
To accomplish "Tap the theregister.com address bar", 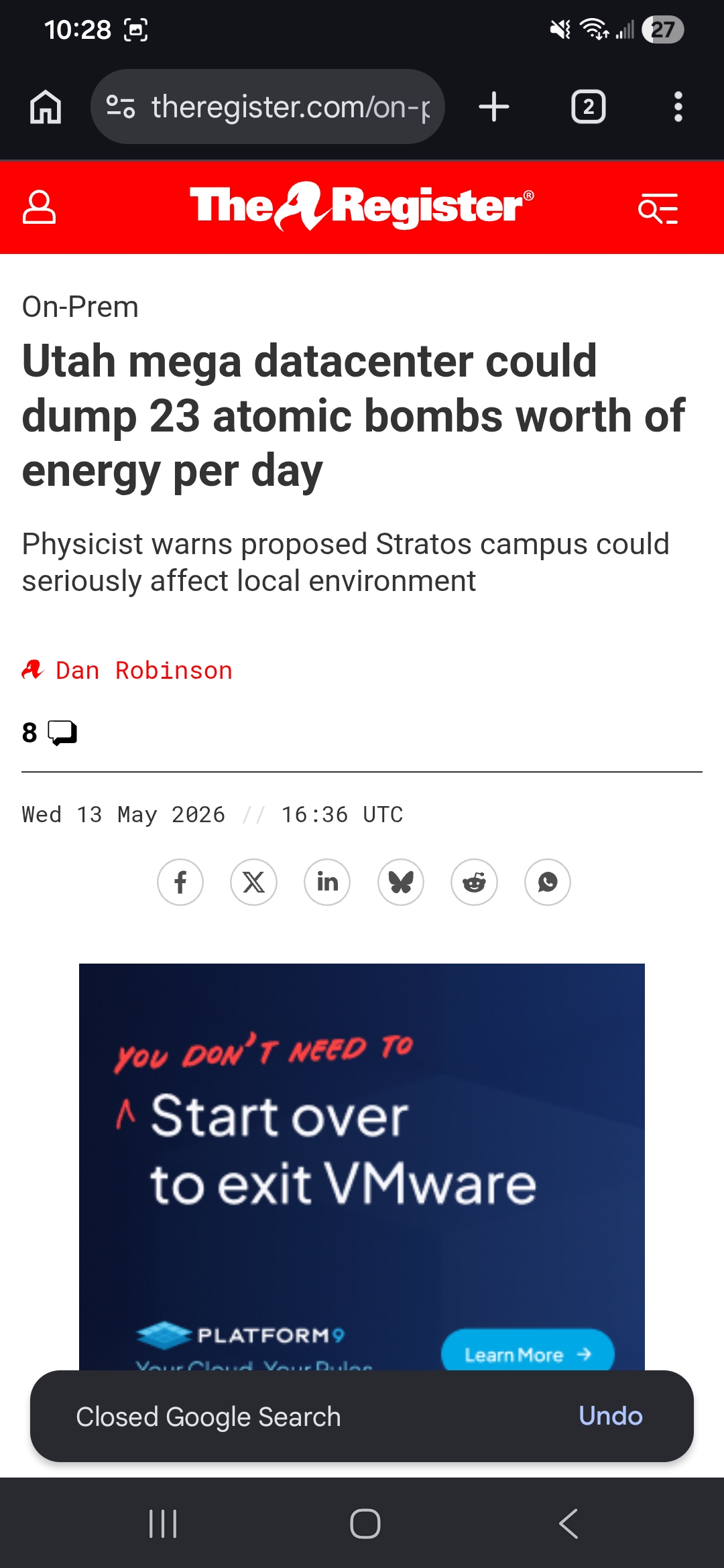I will [267, 107].
